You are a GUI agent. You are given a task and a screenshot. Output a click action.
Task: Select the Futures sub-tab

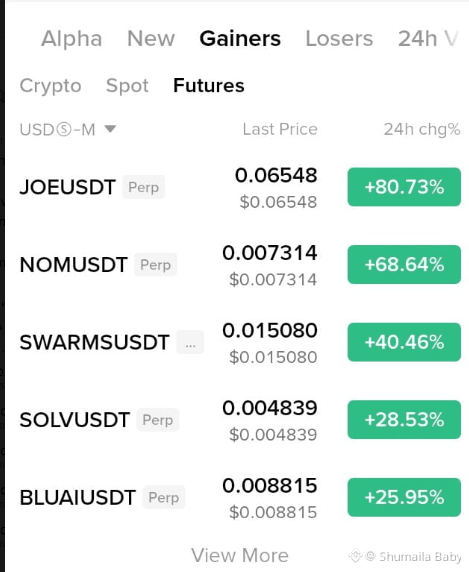(209, 86)
